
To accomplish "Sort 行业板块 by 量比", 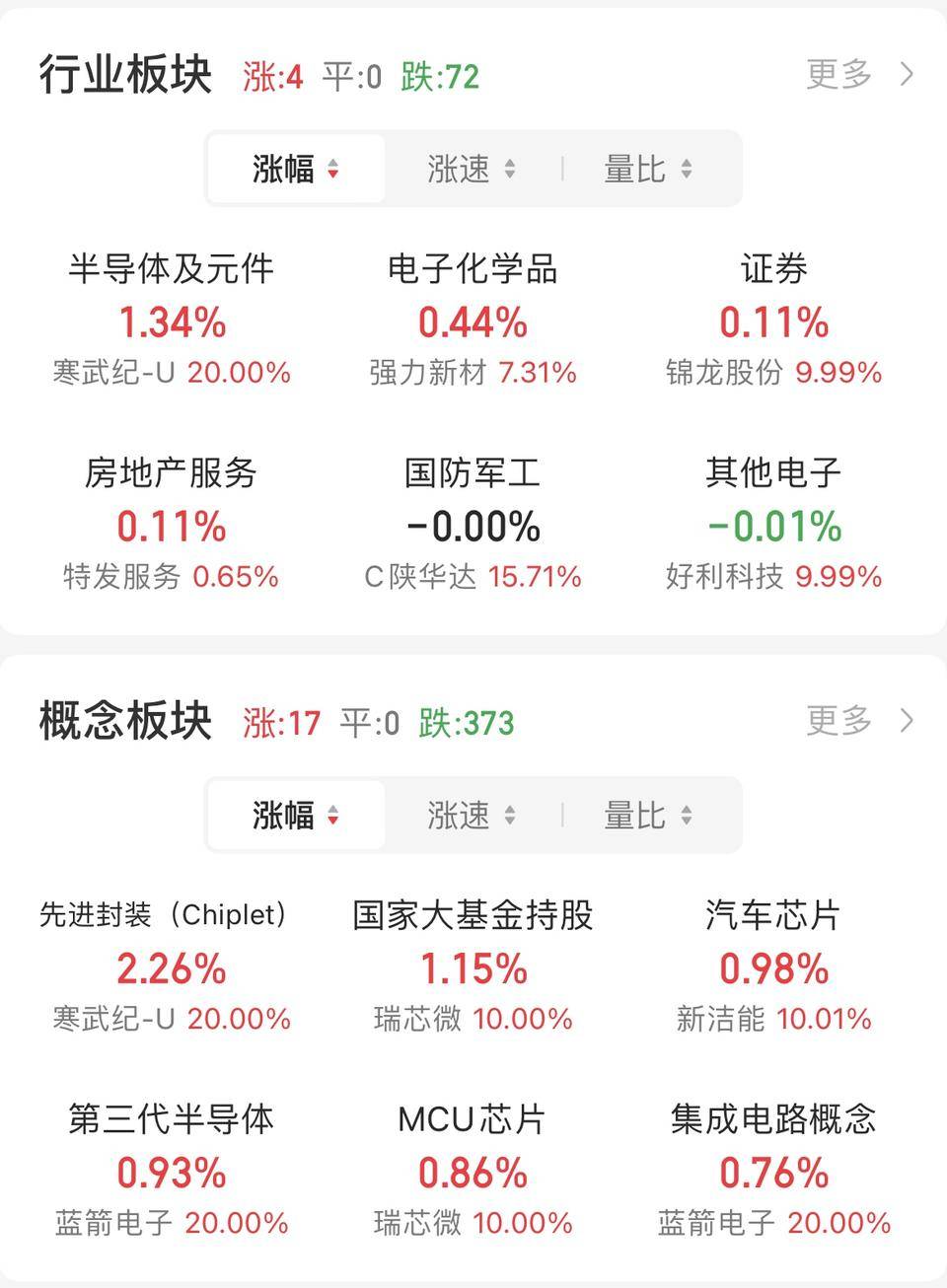I will pos(647,170).
